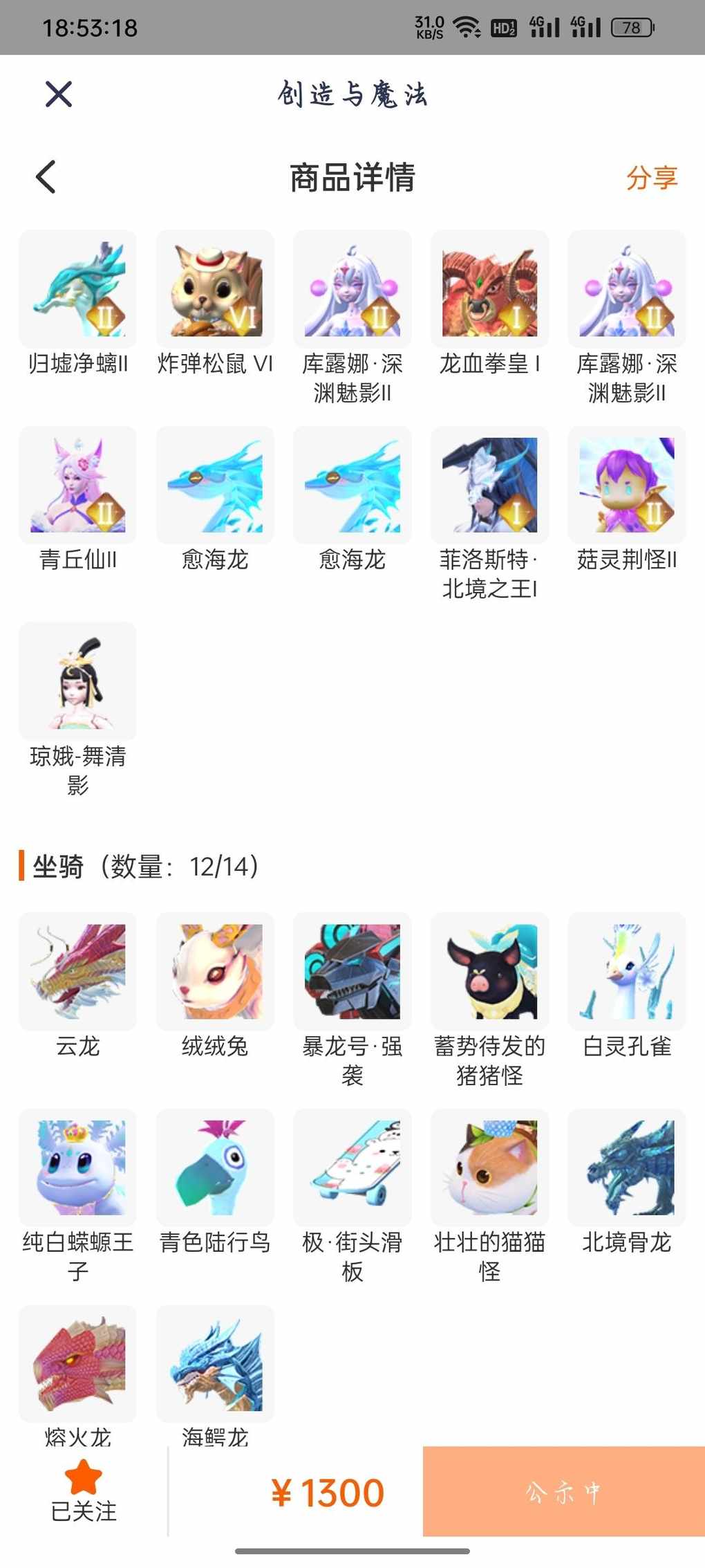View the 云龙 mount

pos(77,971)
